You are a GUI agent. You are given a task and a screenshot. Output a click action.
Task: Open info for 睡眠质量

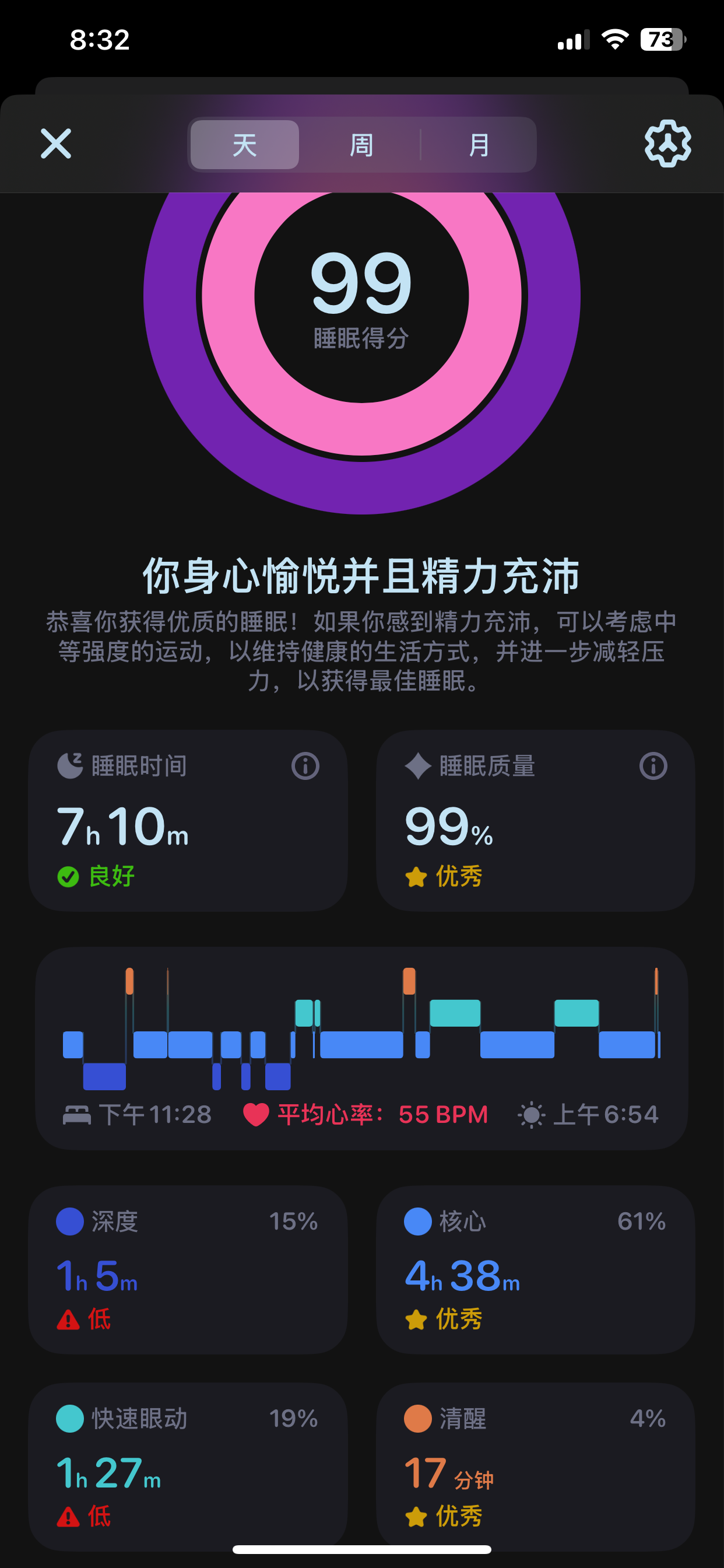coord(653,766)
